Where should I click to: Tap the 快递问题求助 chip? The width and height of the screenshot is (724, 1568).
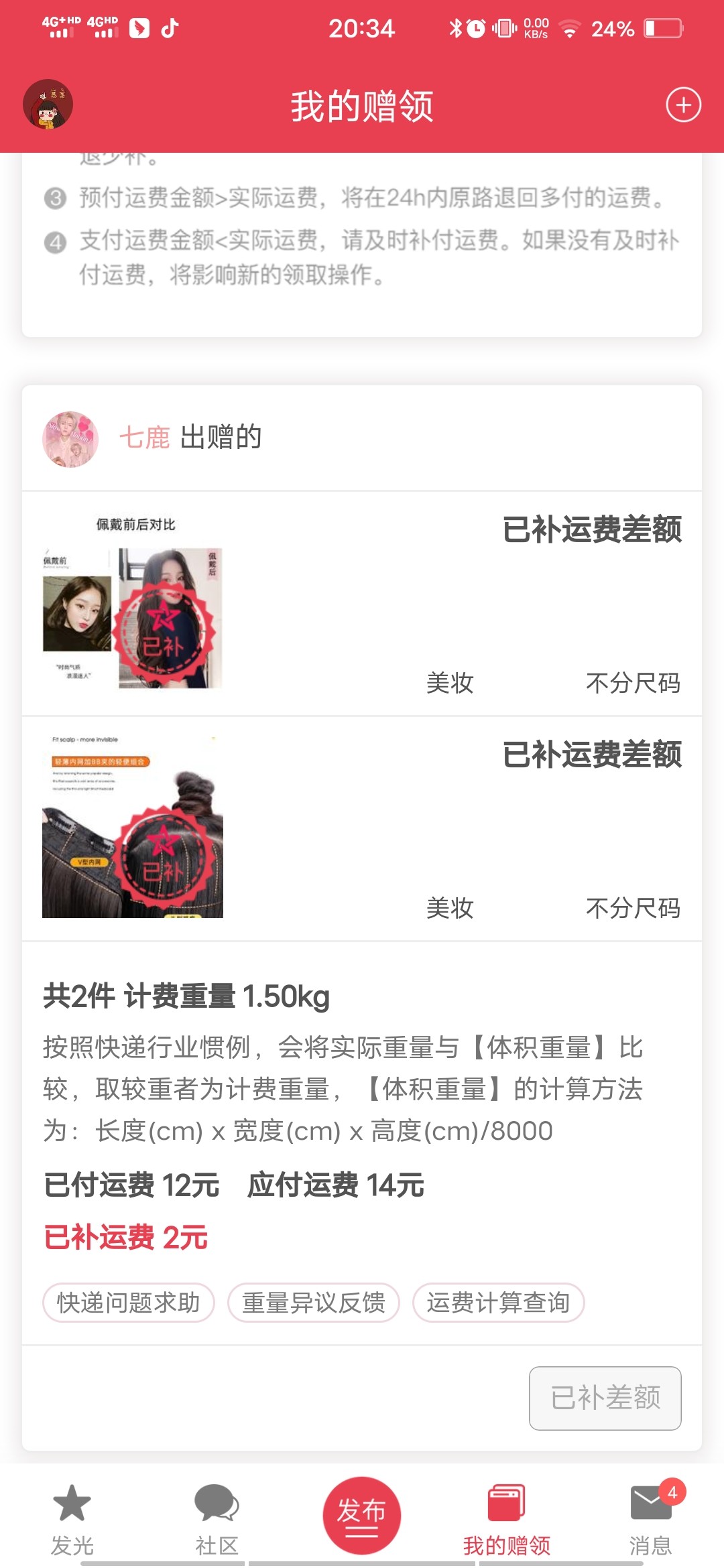[x=129, y=1303]
